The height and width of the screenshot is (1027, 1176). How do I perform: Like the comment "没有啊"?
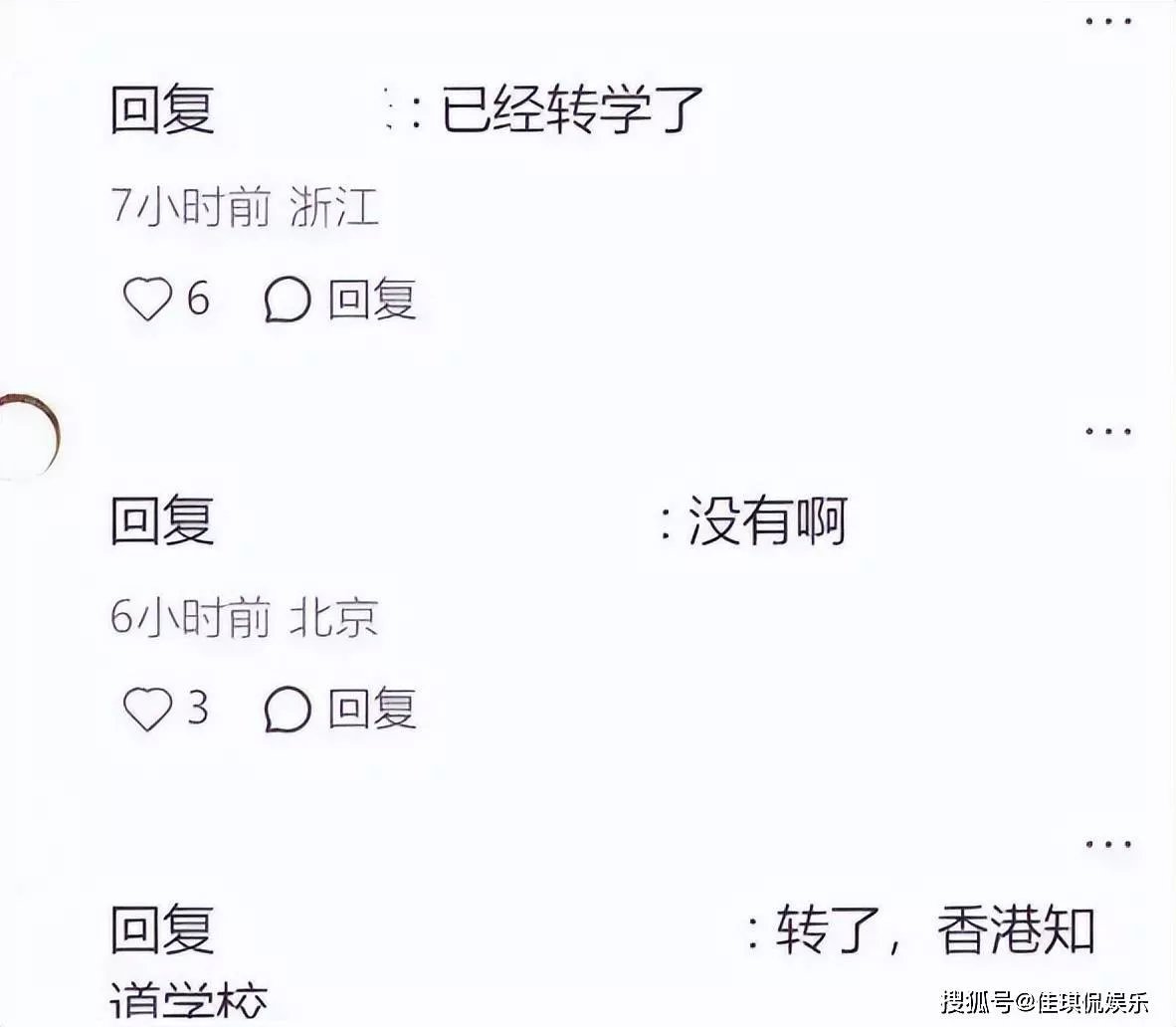147,710
